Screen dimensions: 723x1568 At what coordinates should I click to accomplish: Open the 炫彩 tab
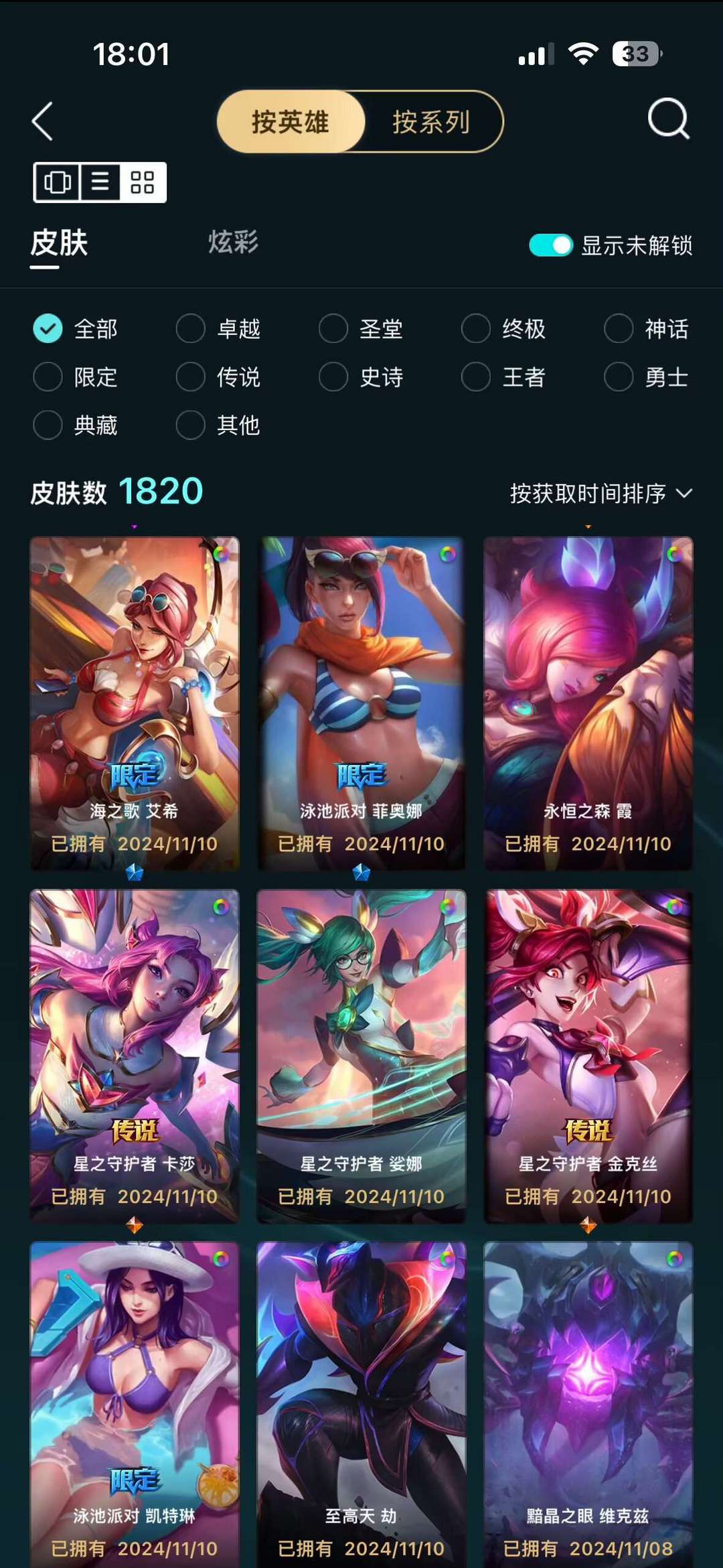(231, 244)
